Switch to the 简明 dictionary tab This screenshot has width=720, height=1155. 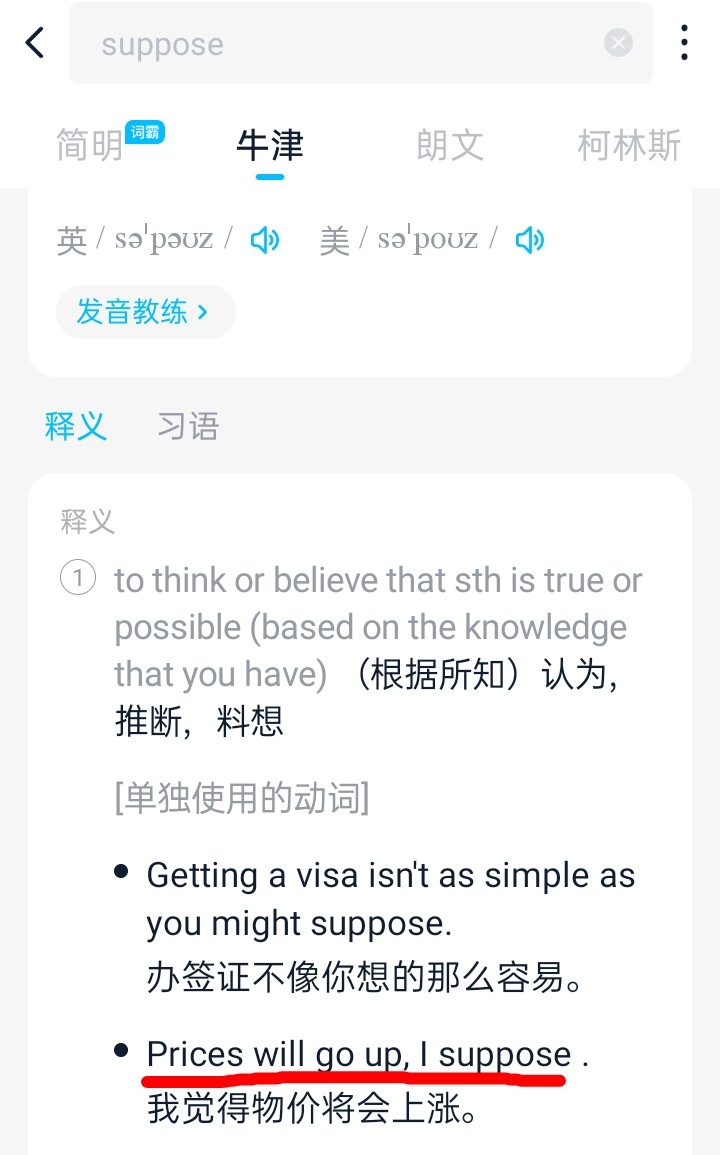(x=90, y=146)
